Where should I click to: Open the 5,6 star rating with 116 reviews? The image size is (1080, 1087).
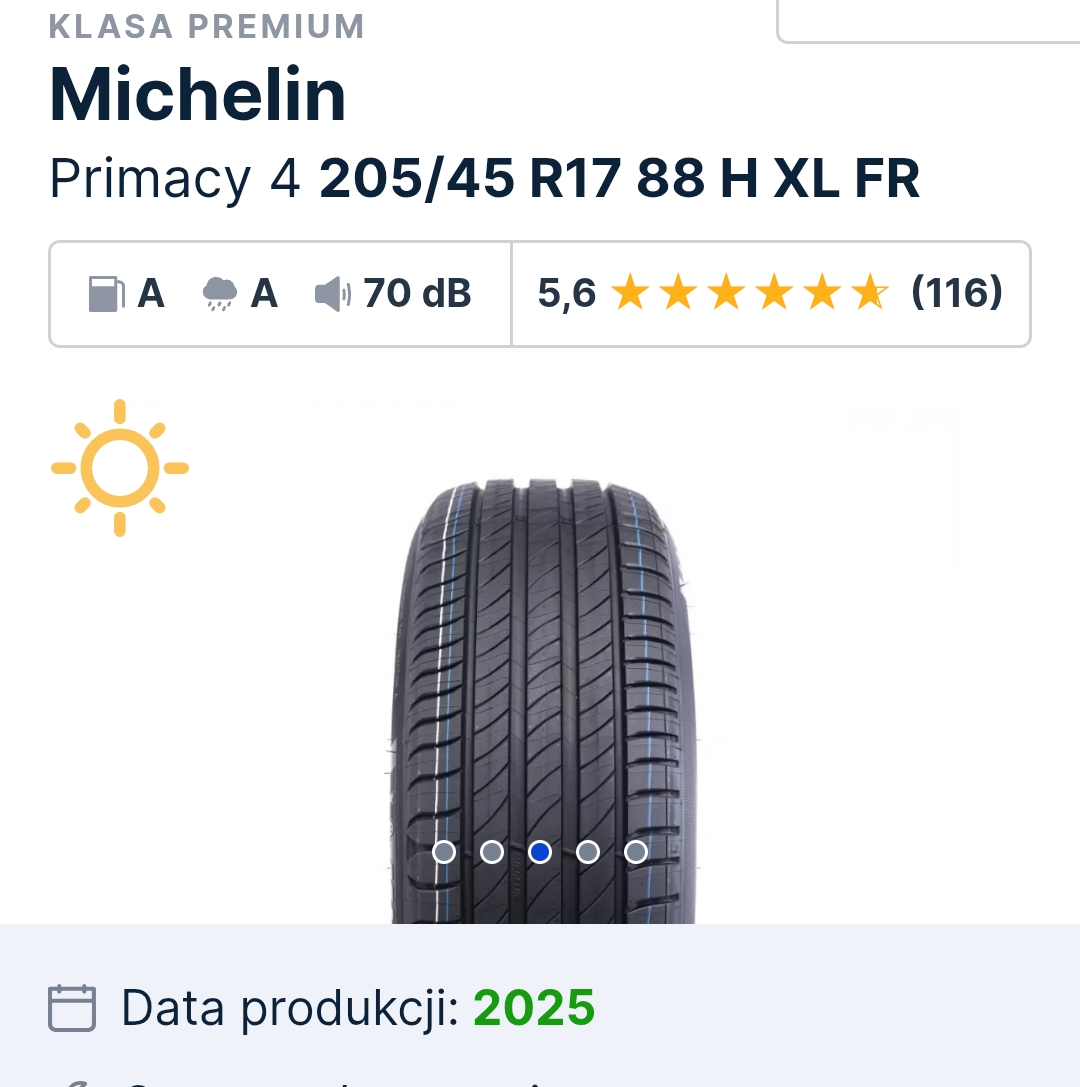770,294
